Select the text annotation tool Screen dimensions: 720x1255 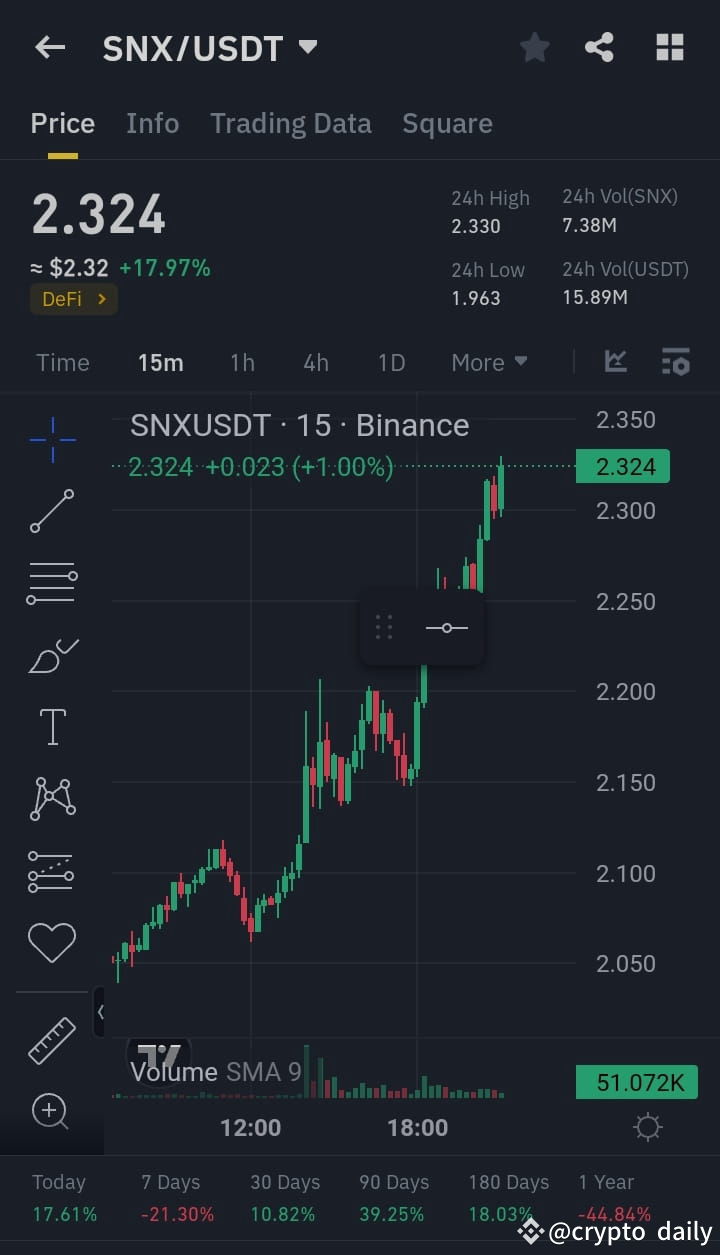click(52, 727)
